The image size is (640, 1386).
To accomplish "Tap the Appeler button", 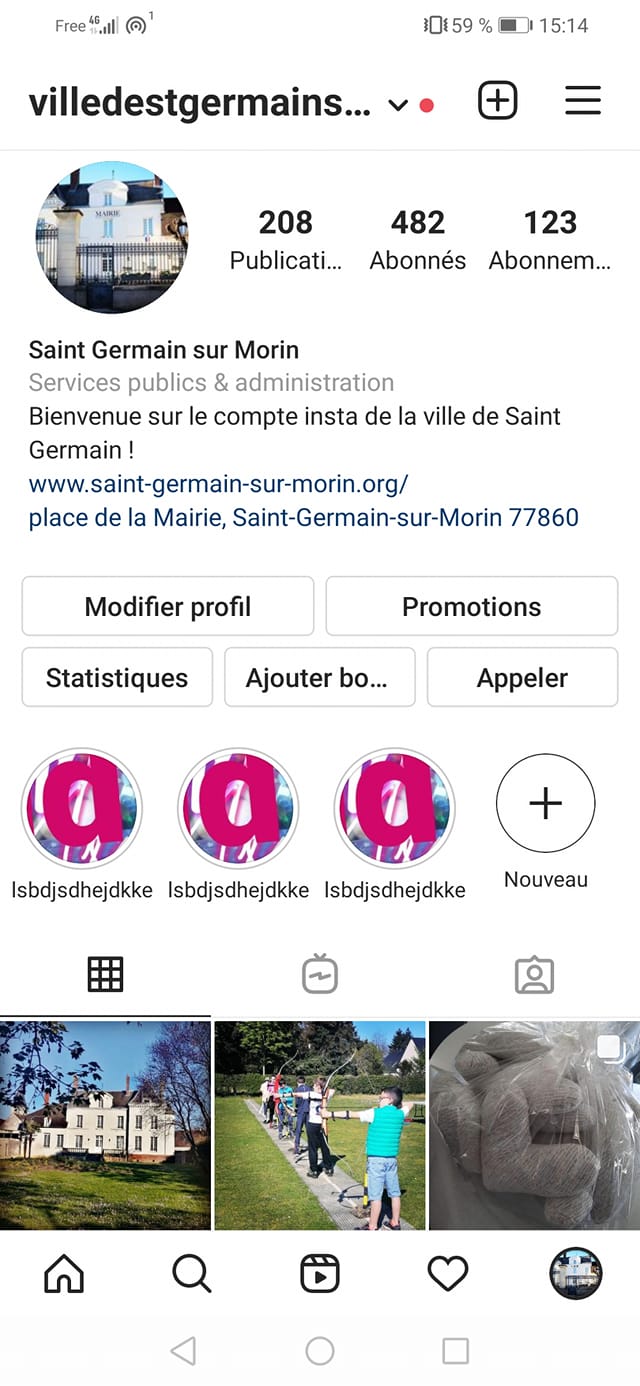I will (522, 677).
